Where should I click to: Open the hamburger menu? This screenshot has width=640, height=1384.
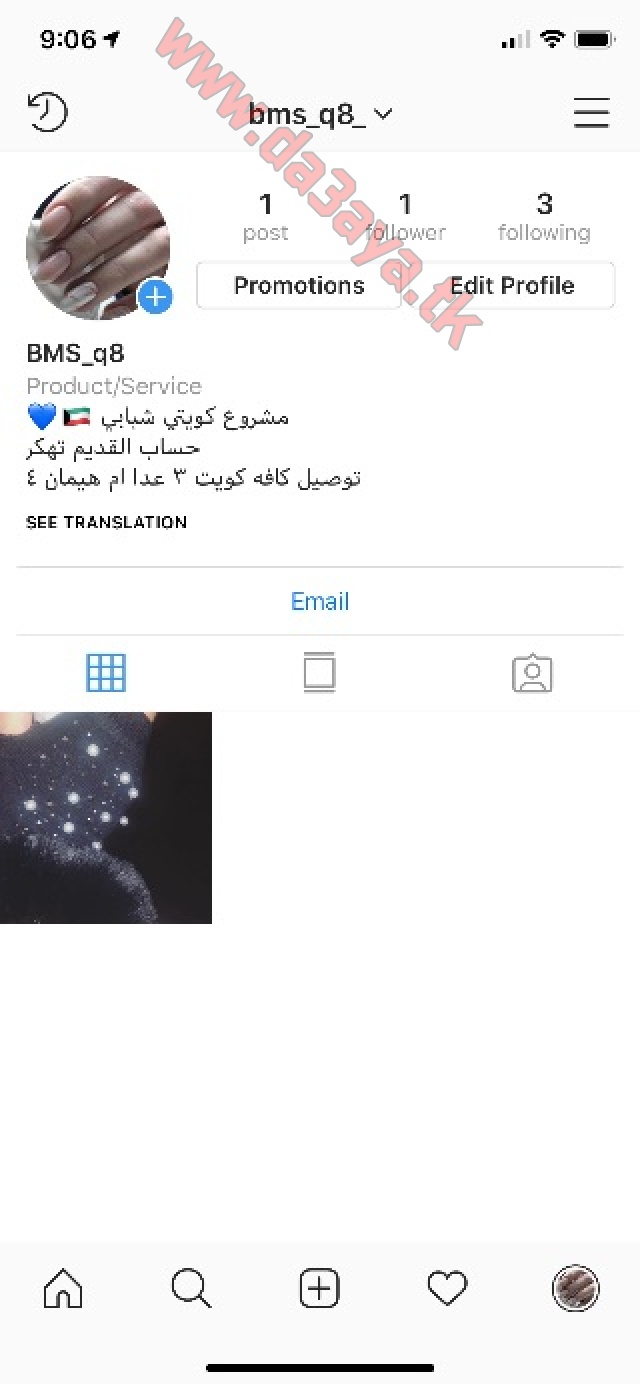click(591, 113)
